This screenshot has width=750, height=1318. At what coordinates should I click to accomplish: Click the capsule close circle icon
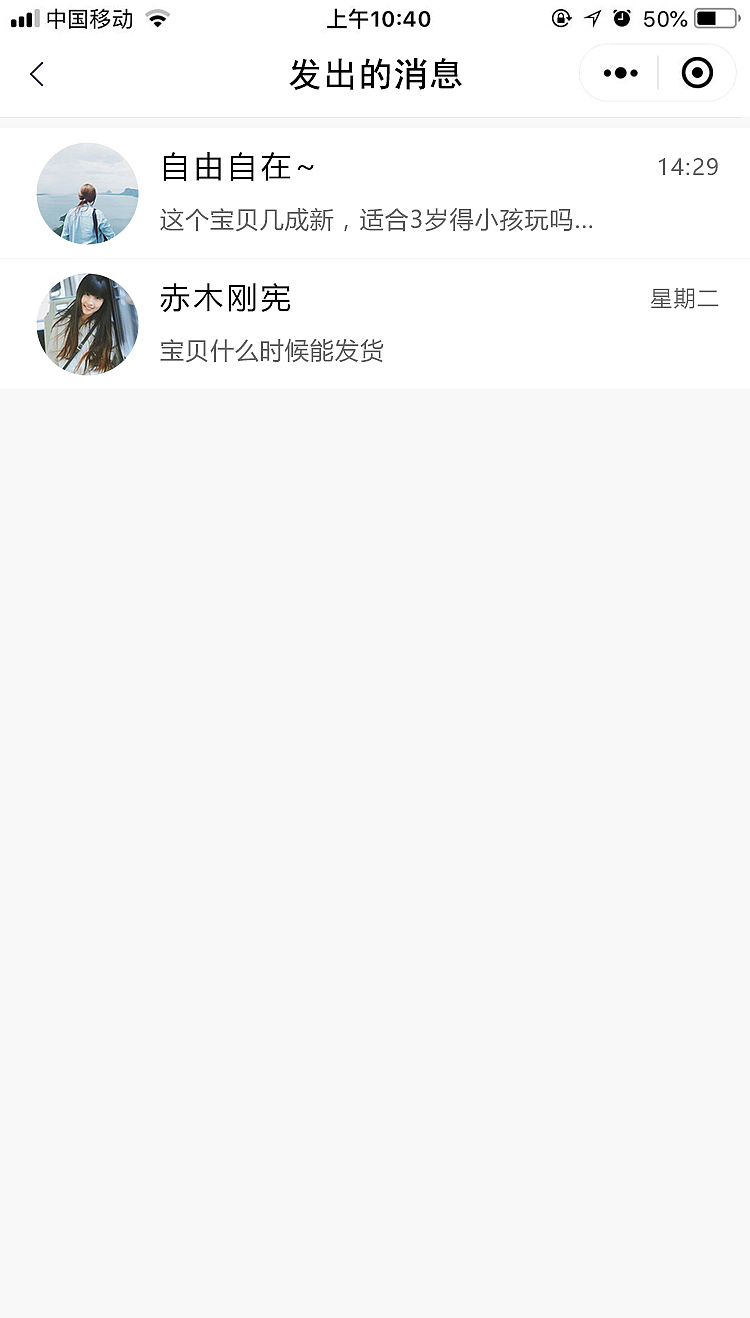point(697,72)
